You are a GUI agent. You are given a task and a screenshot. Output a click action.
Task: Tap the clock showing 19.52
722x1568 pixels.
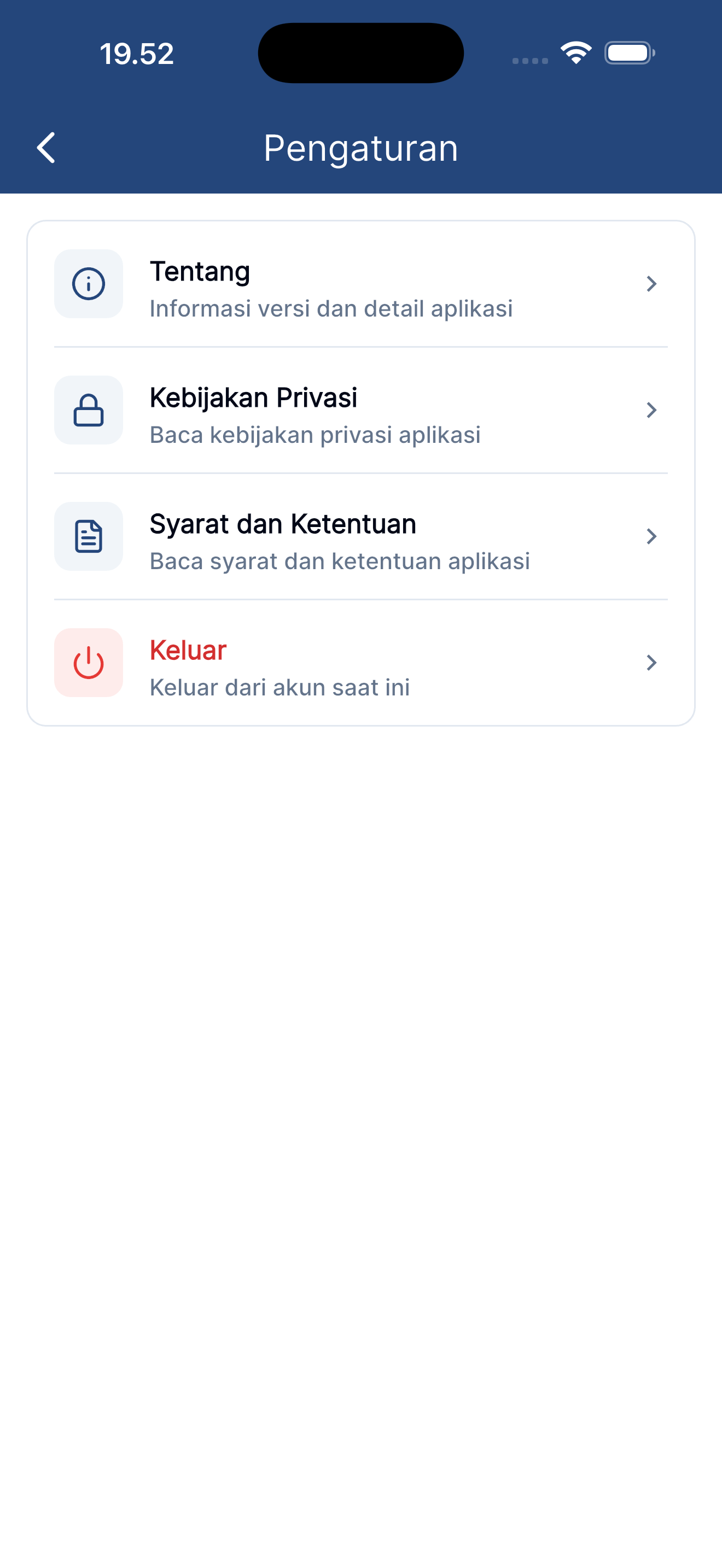[x=136, y=53]
